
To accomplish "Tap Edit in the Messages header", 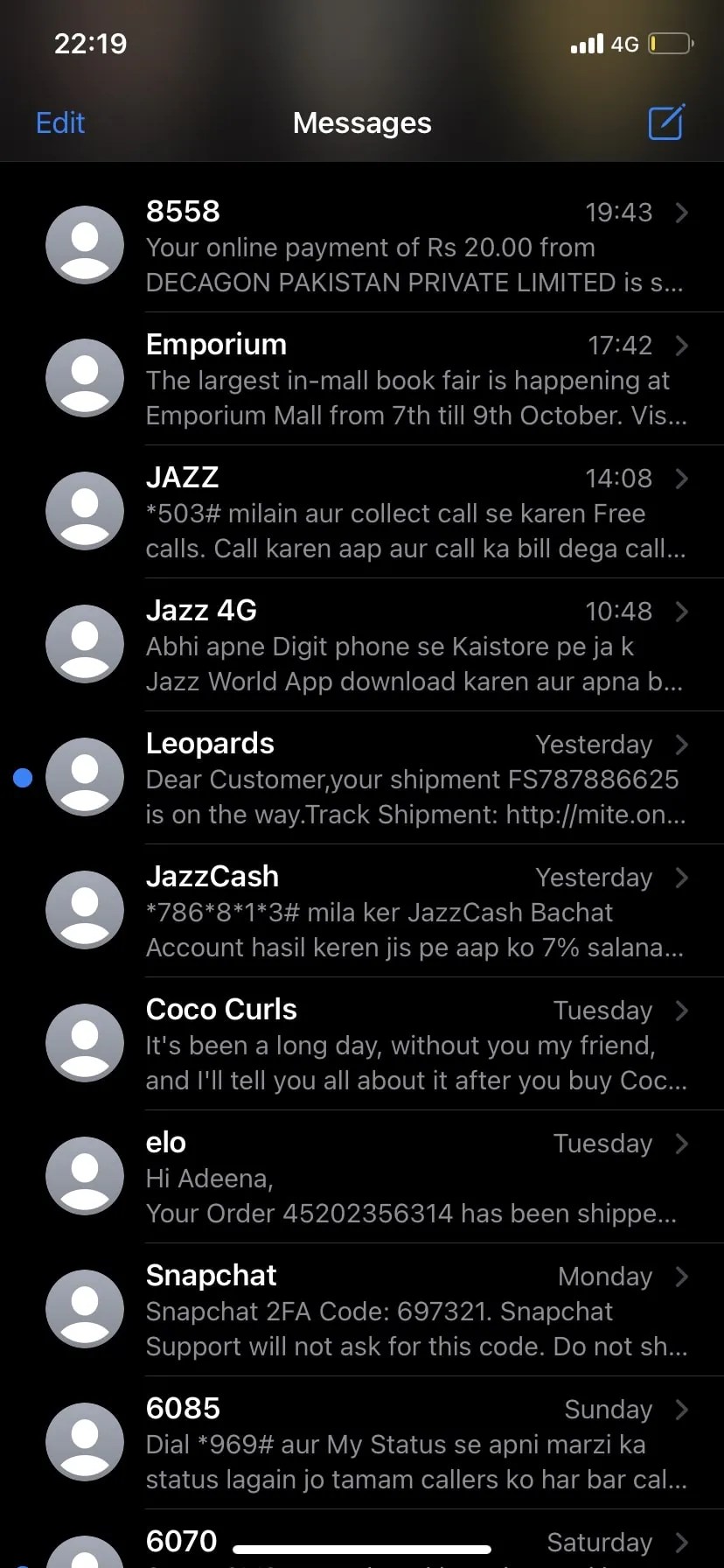I will pos(60,122).
